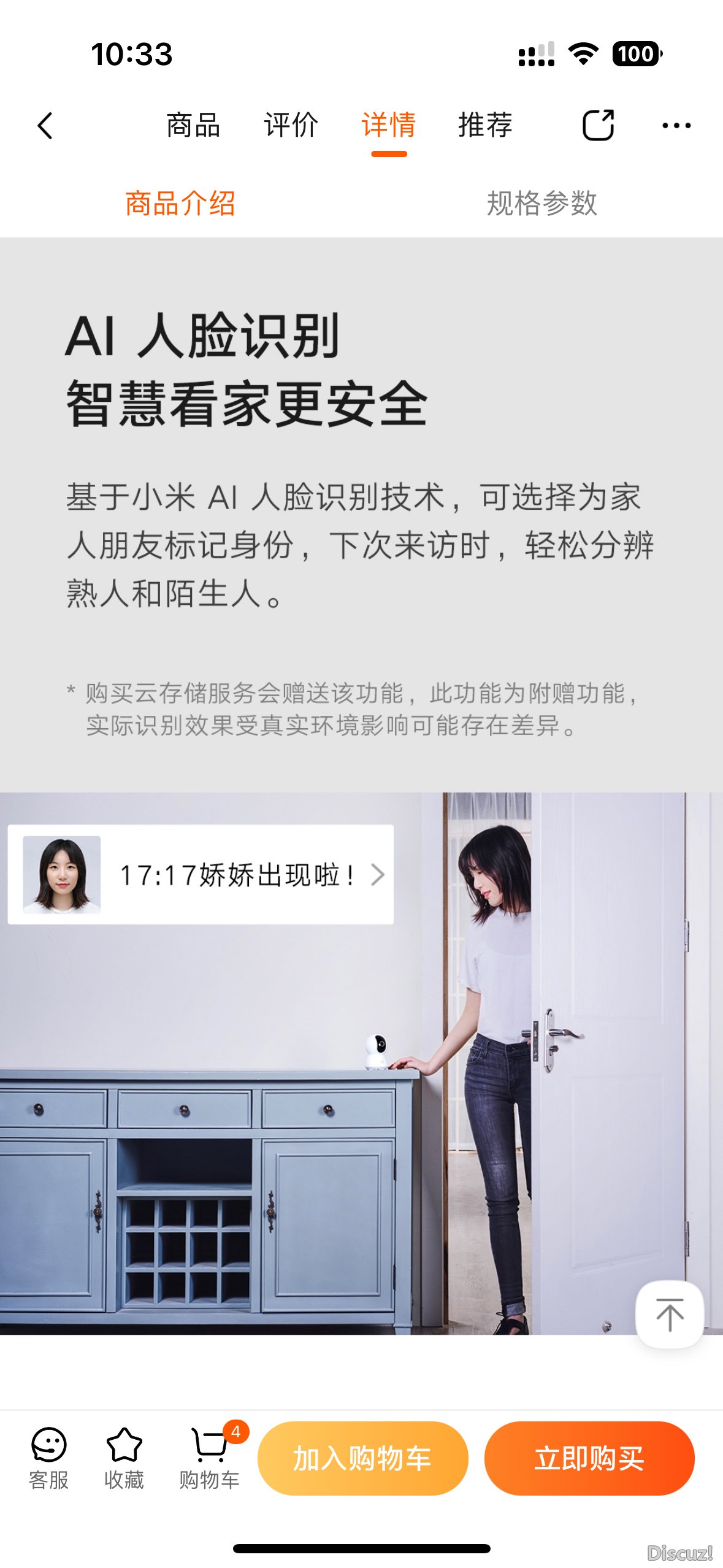This screenshot has height=1568, width=723.
Task: Tap 加入购物车 button
Action: (362, 1458)
